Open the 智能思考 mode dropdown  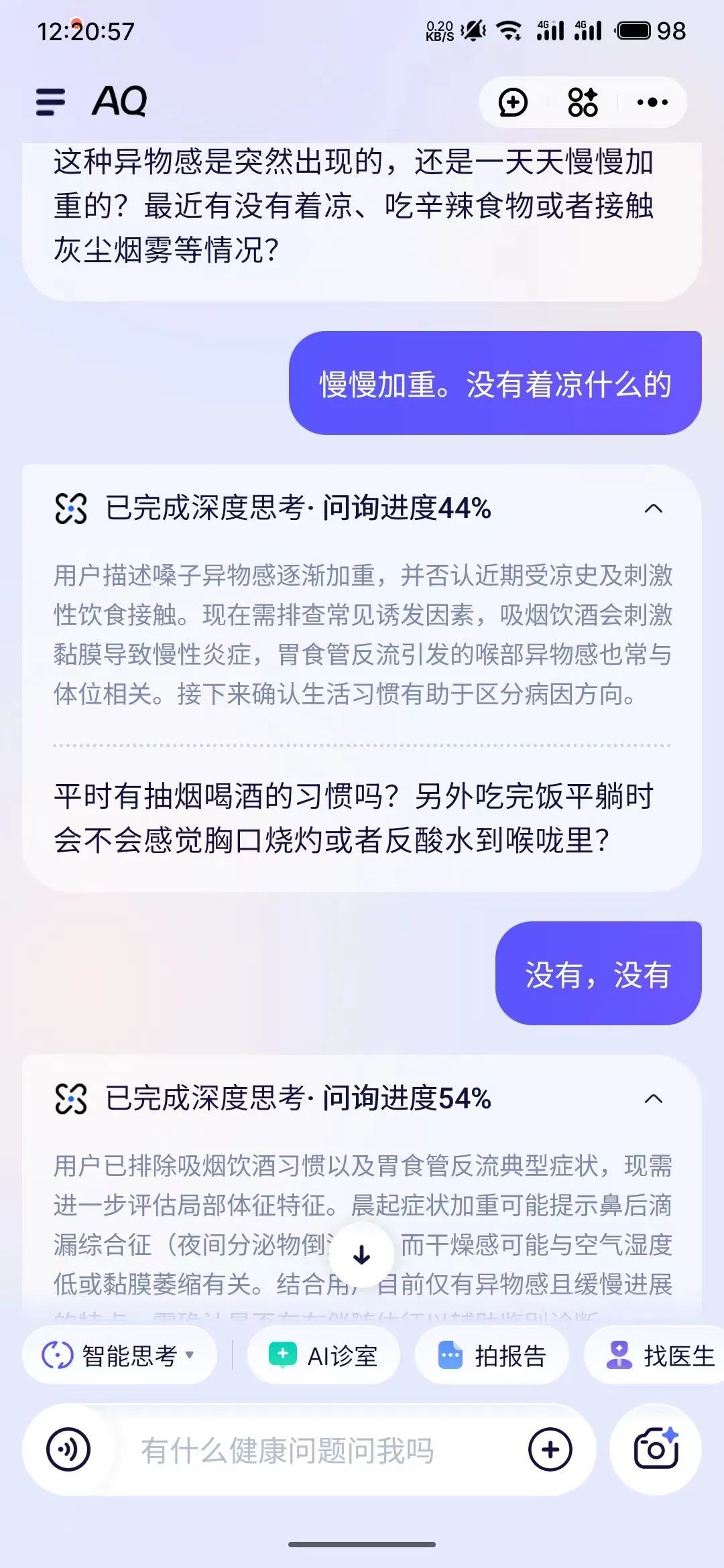119,1355
